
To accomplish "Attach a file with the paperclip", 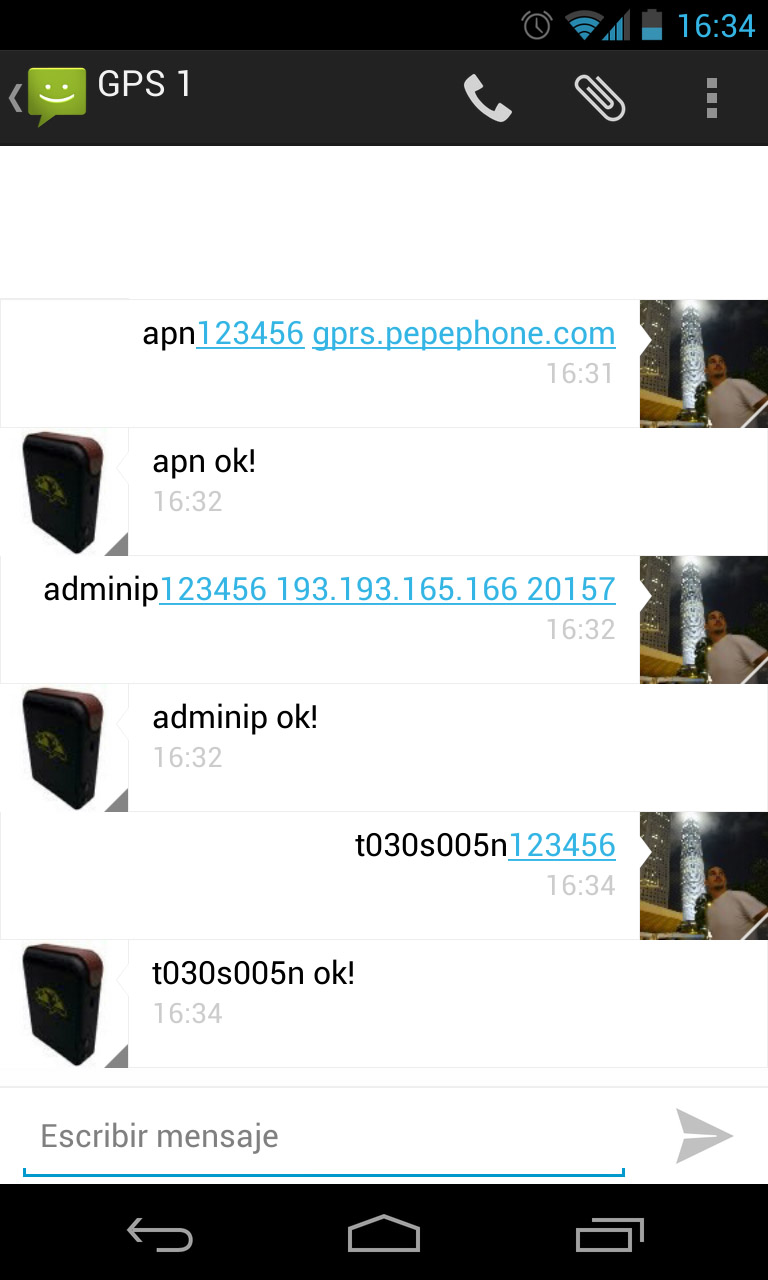I will click(600, 98).
